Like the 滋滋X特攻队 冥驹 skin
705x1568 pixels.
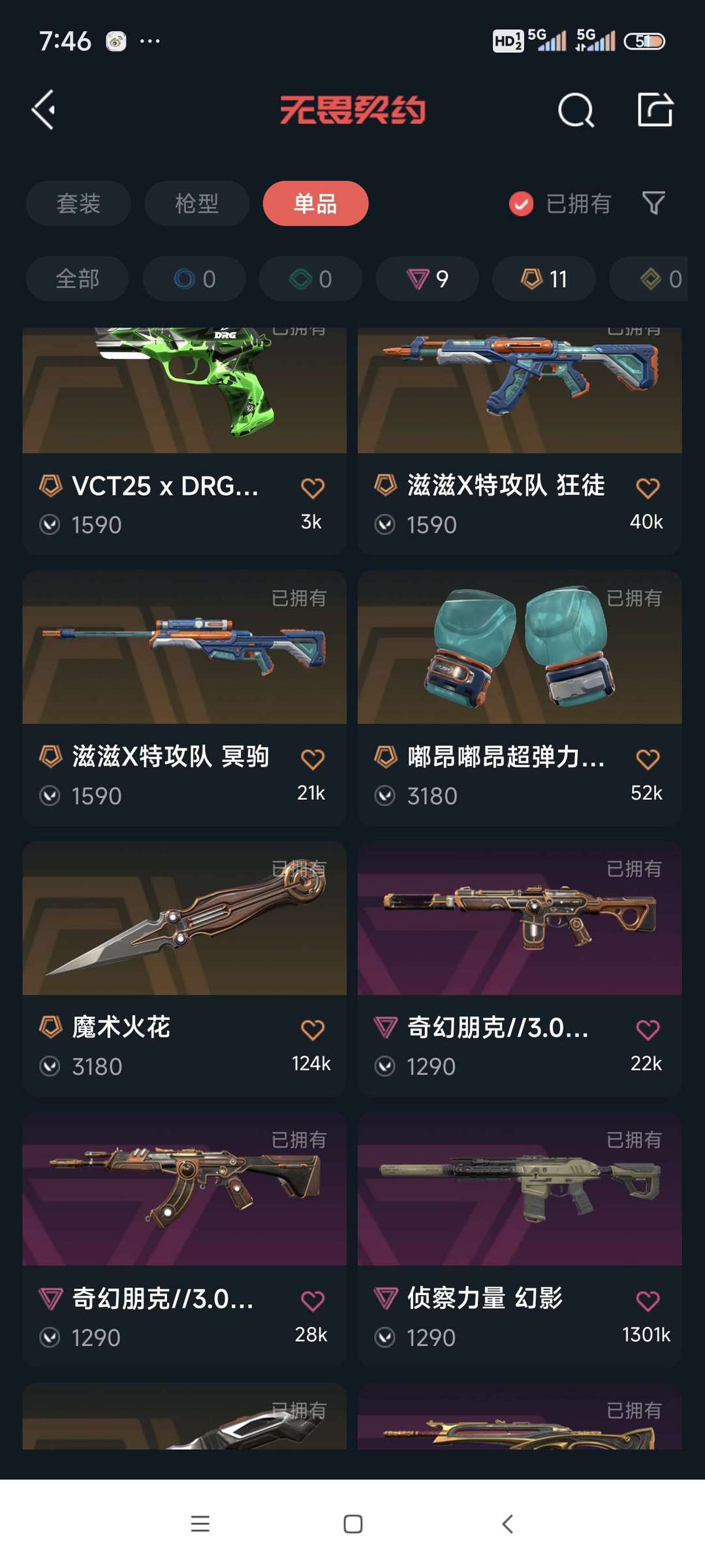pyautogui.click(x=312, y=759)
